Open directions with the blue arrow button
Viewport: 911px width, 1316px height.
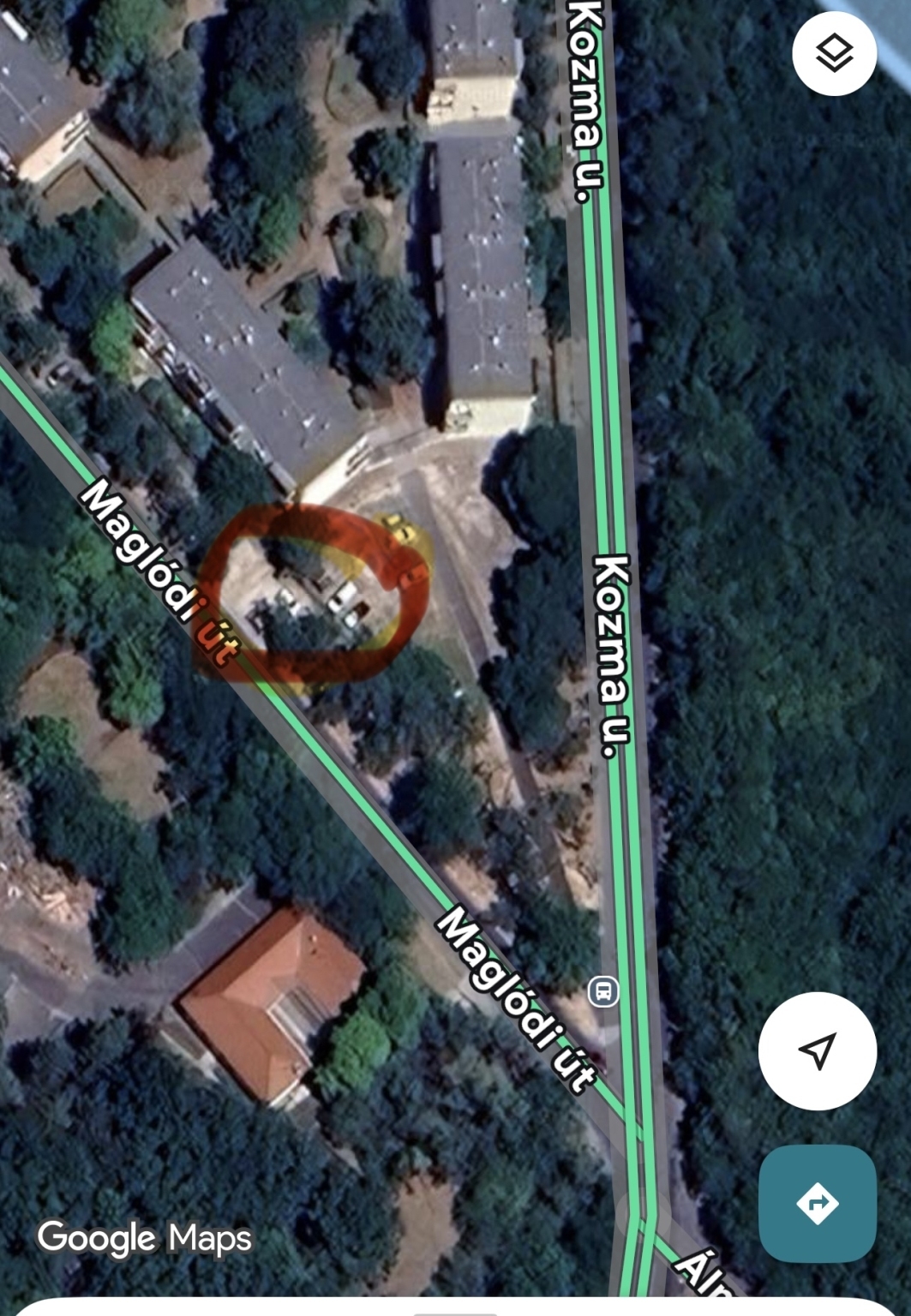(x=817, y=1203)
